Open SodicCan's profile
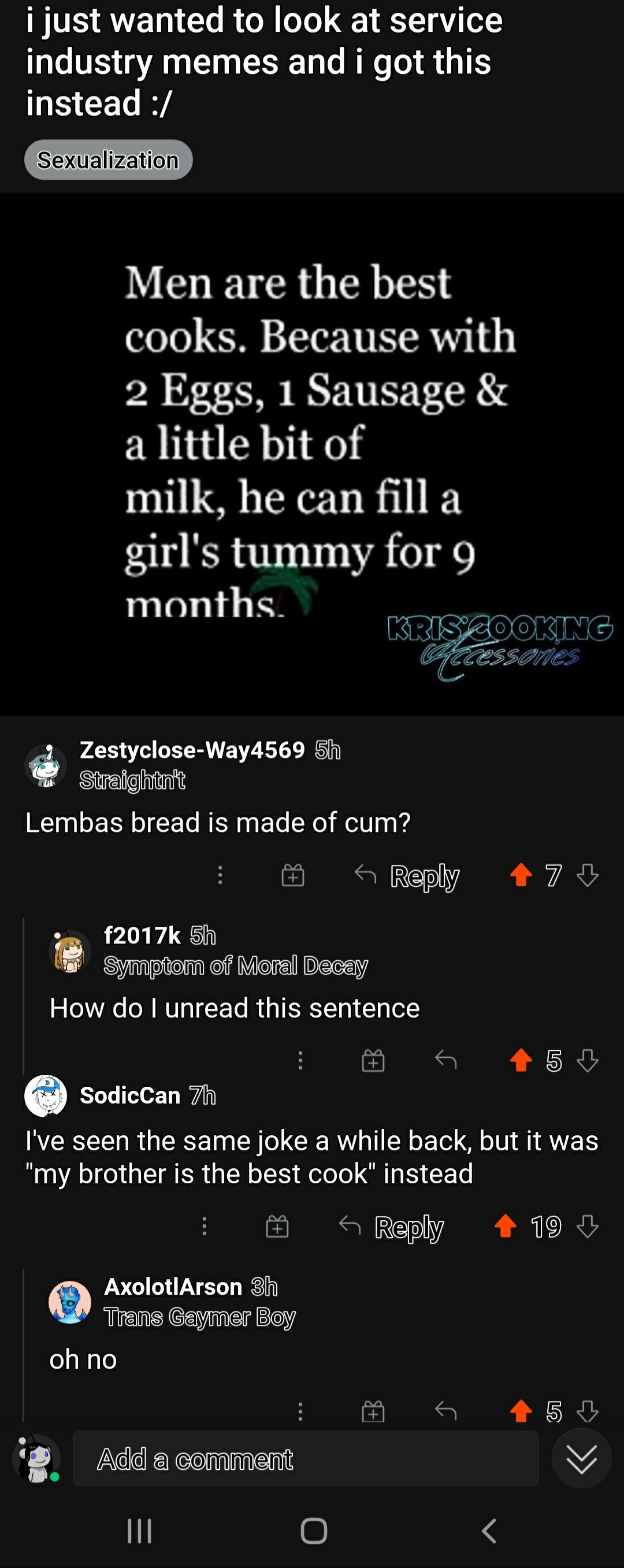The width and height of the screenshot is (624, 1568). pos(129,1095)
